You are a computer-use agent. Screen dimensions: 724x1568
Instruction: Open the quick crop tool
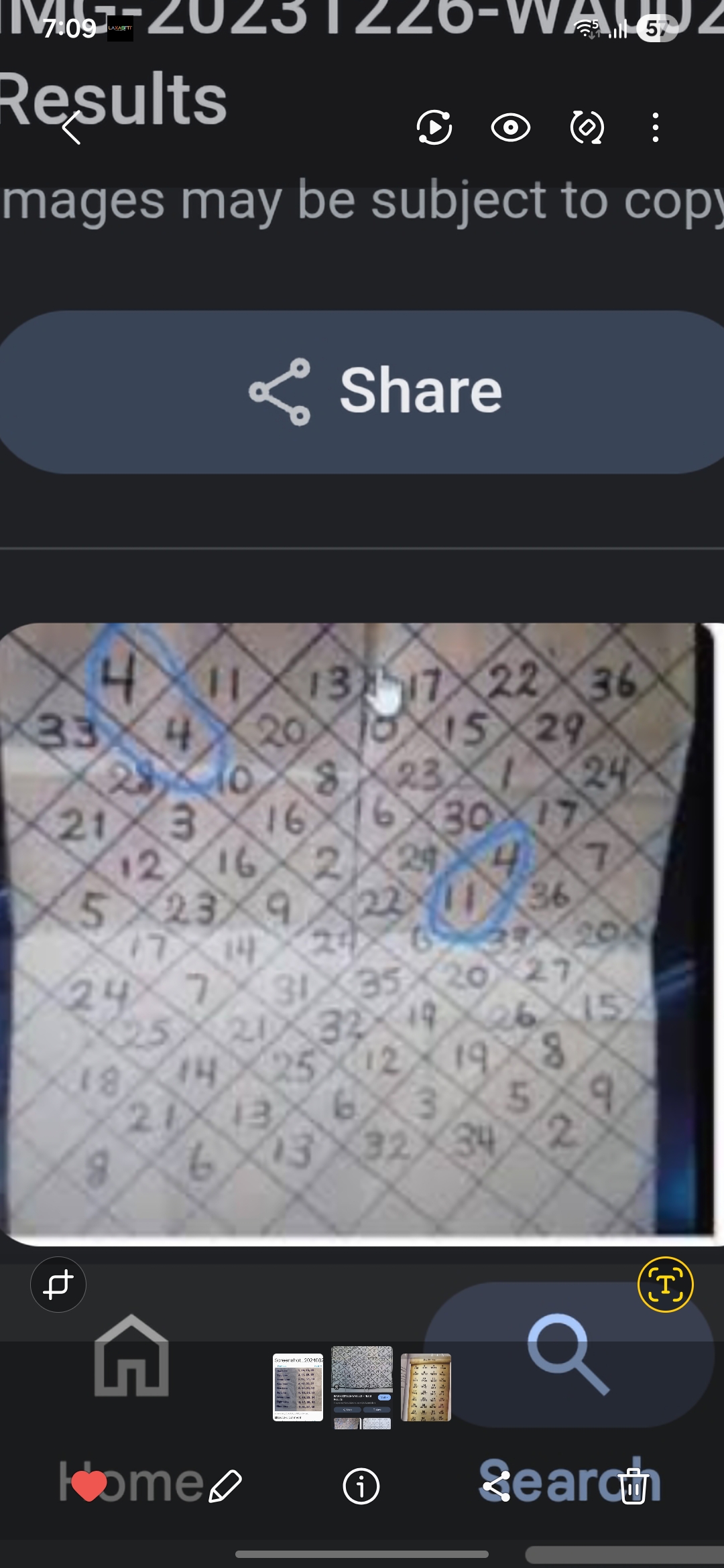pos(58,1284)
